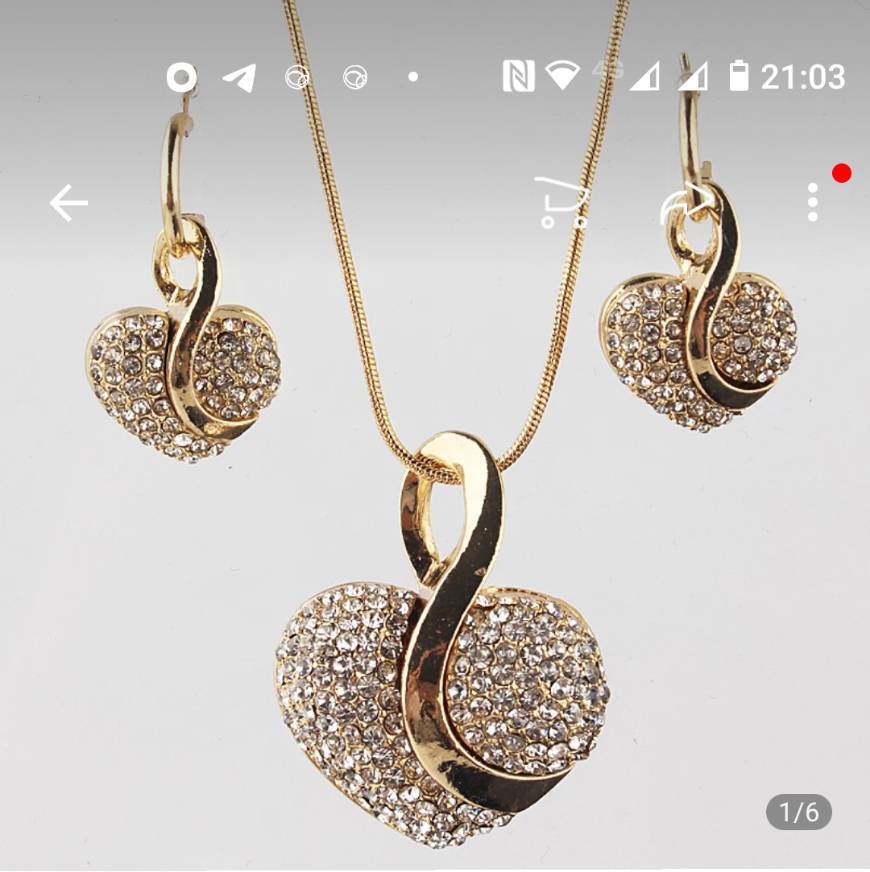Image resolution: width=870 pixels, height=872 pixels.
Task: Open the overflow menu
Action: [813, 202]
